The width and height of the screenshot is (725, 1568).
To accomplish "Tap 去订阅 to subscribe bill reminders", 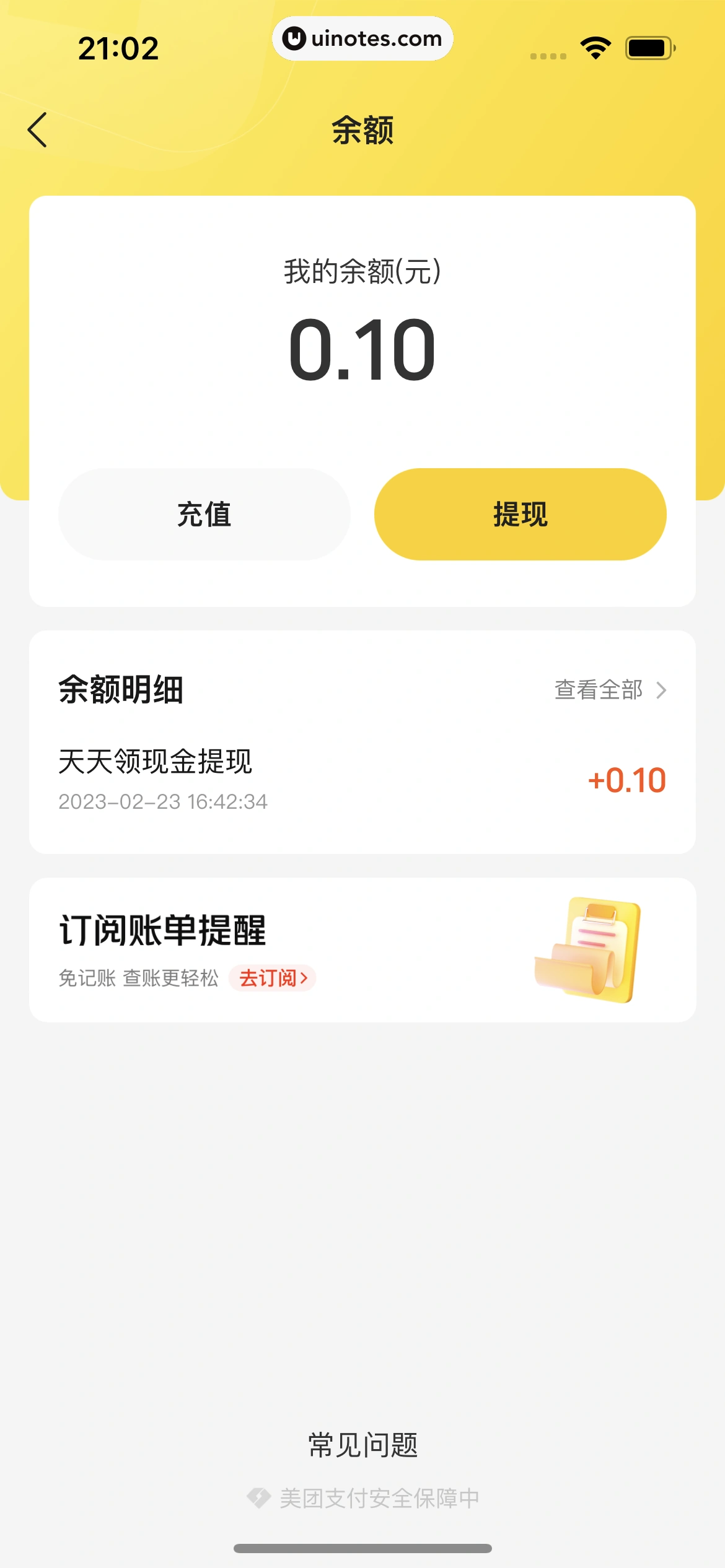I will (x=273, y=978).
